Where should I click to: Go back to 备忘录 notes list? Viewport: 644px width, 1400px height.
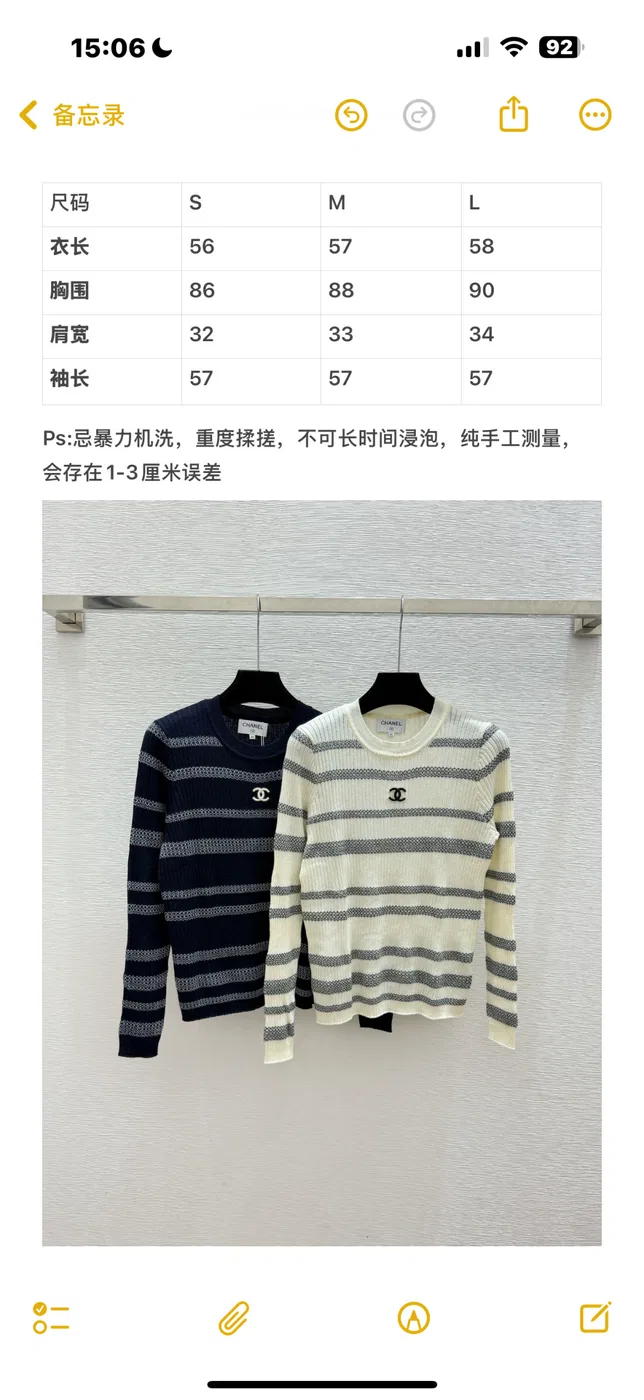click(x=72, y=115)
